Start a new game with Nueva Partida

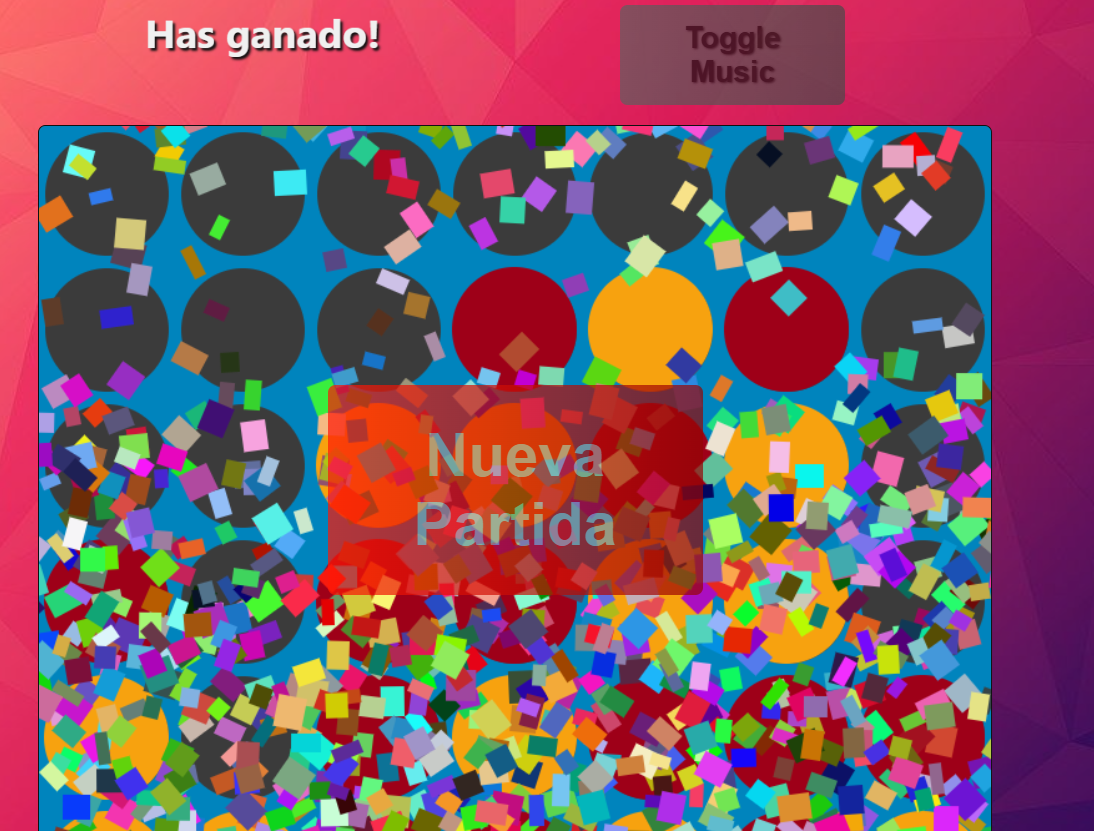point(515,490)
